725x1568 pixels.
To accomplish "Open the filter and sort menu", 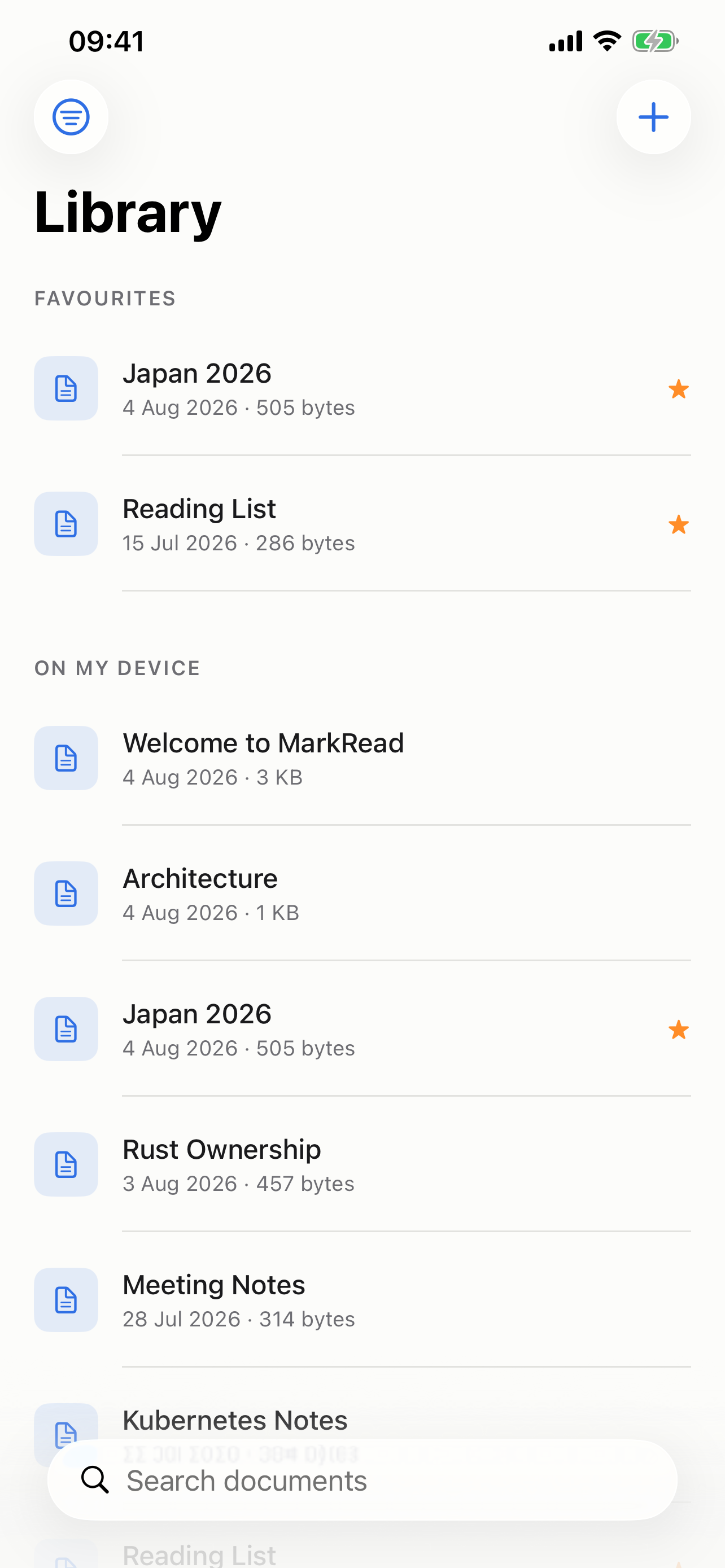I will pyautogui.click(x=71, y=117).
